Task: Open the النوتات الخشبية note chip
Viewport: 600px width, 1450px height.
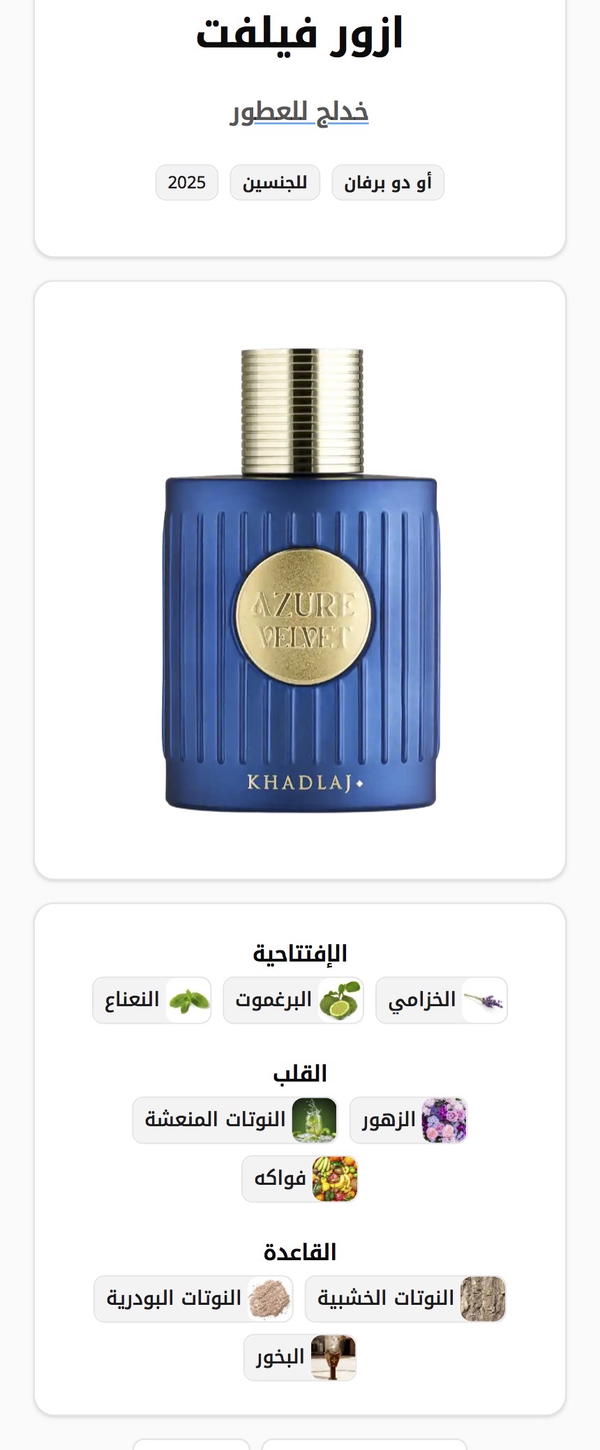Action: pos(405,1299)
